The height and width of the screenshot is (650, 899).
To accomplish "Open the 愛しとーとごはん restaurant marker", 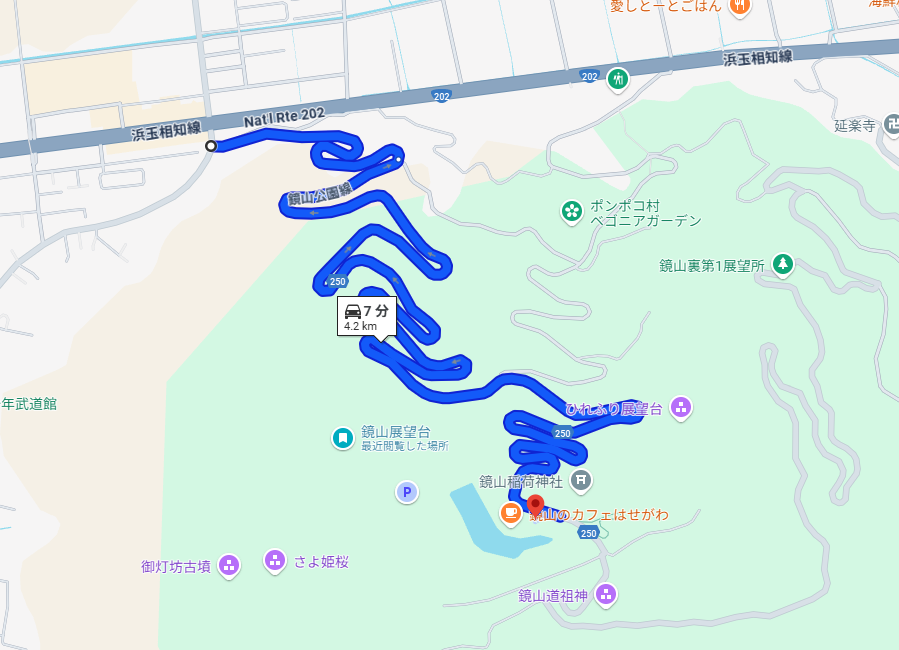I will click(x=740, y=6).
